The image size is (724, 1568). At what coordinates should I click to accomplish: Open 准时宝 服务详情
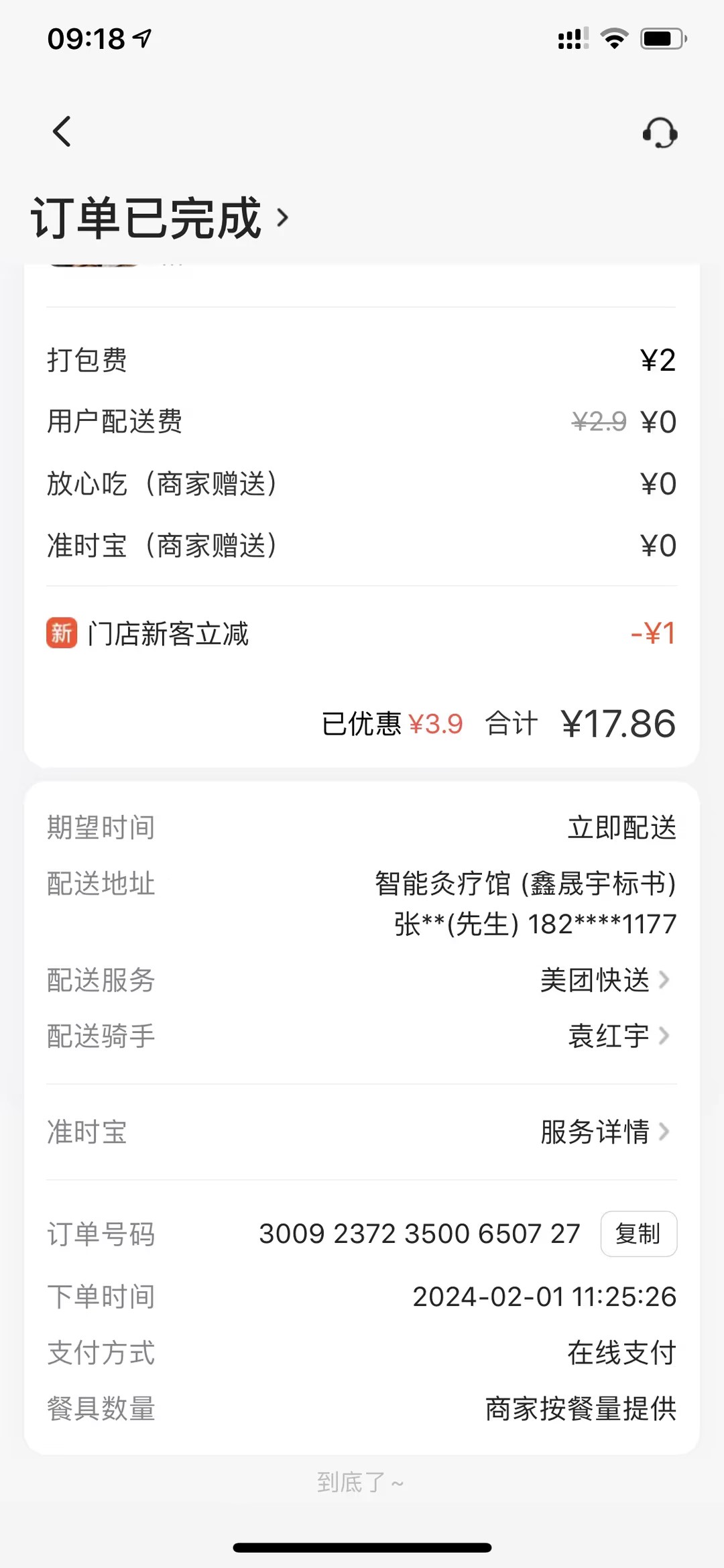click(604, 1132)
